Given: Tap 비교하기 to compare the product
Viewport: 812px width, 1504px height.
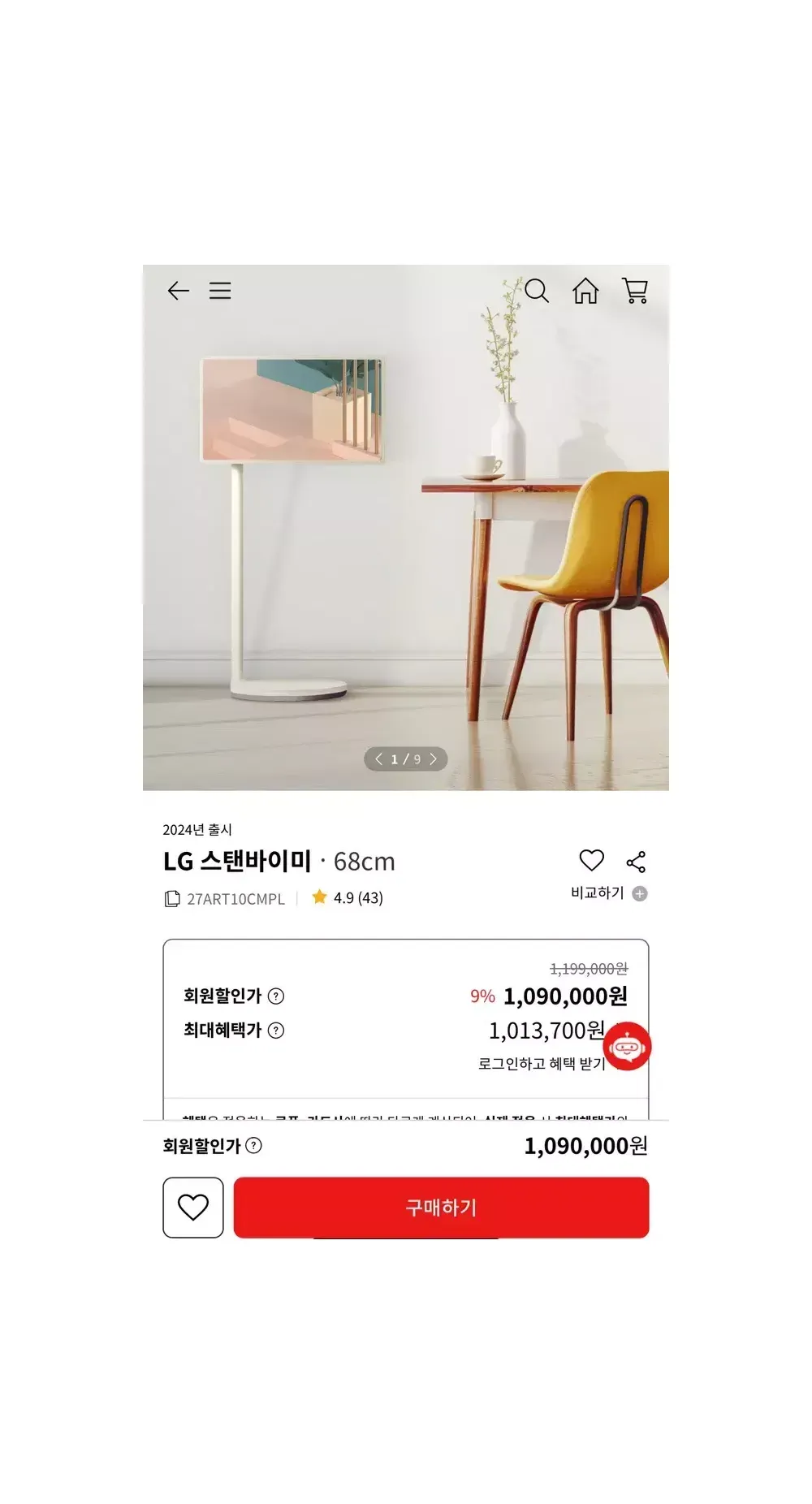Looking at the screenshot, I should coord(608,893).
